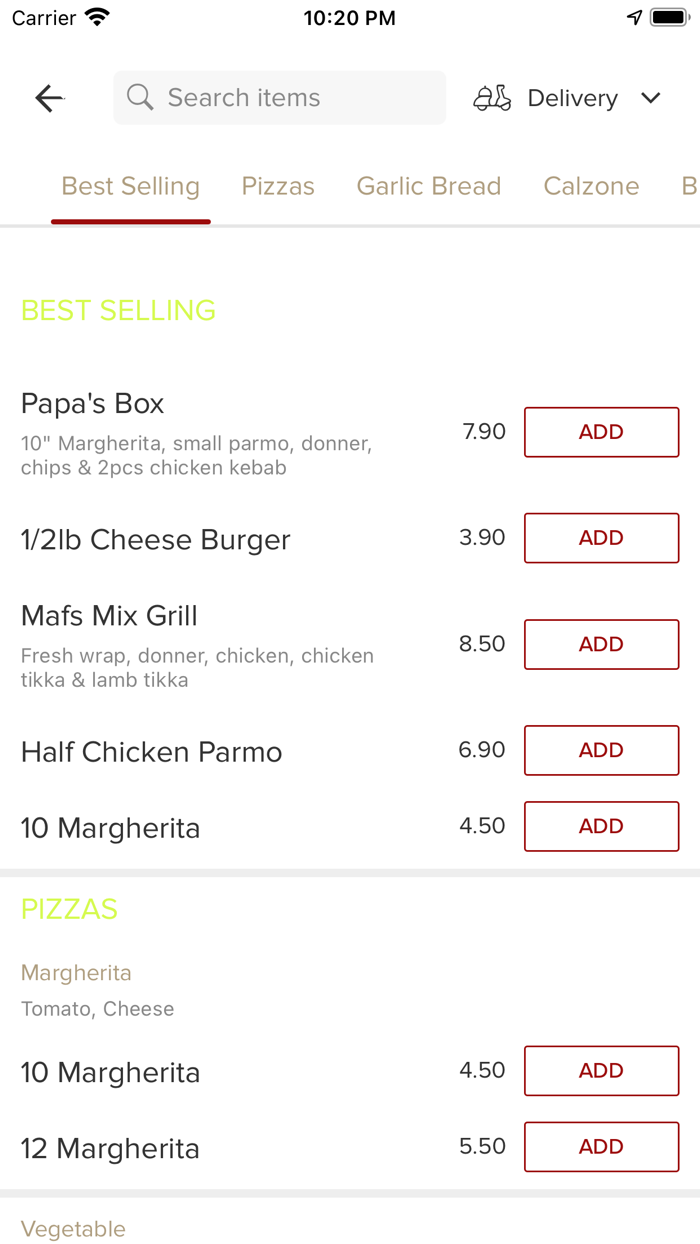Open the Delivery dropdown
The image size is (700, 1244).
[x=567, y=98]
